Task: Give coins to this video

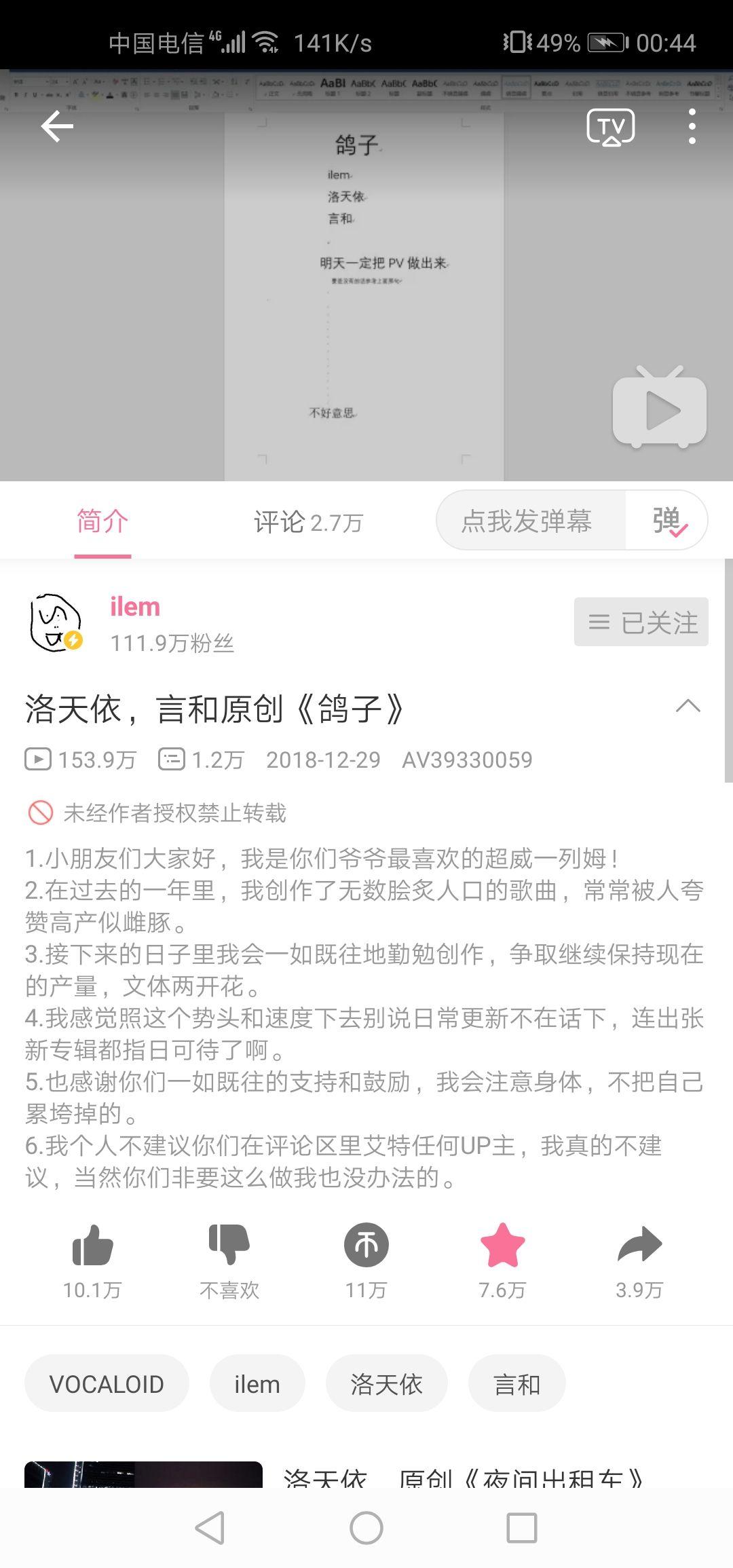Action: coord(366,1246)
